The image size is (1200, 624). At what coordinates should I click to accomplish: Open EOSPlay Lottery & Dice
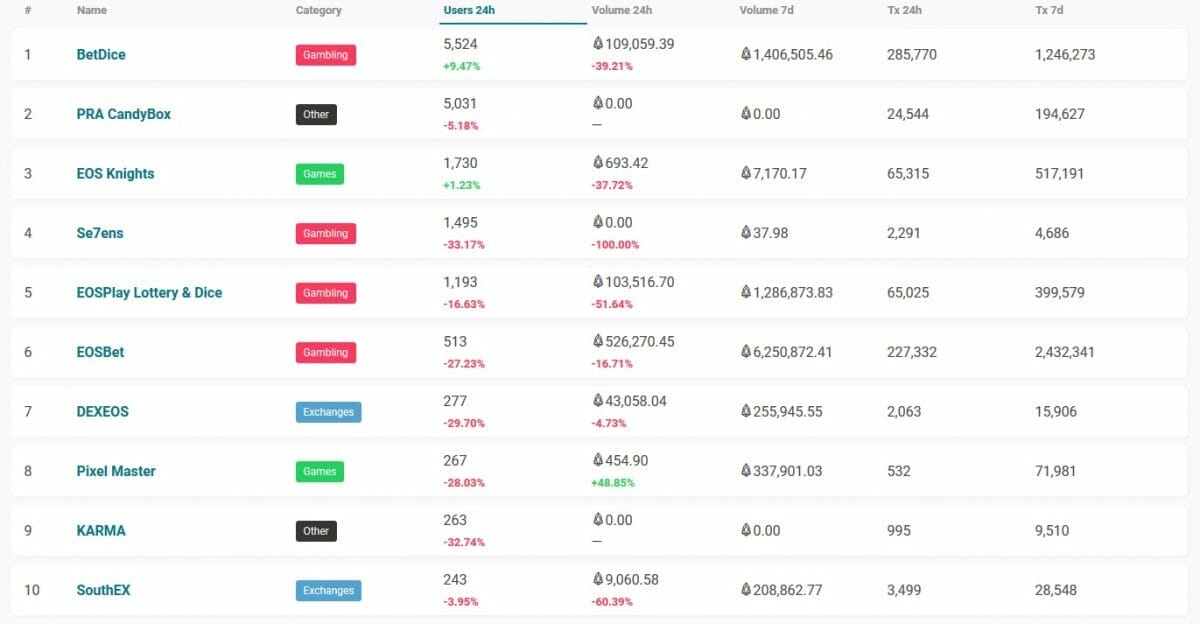149,292
